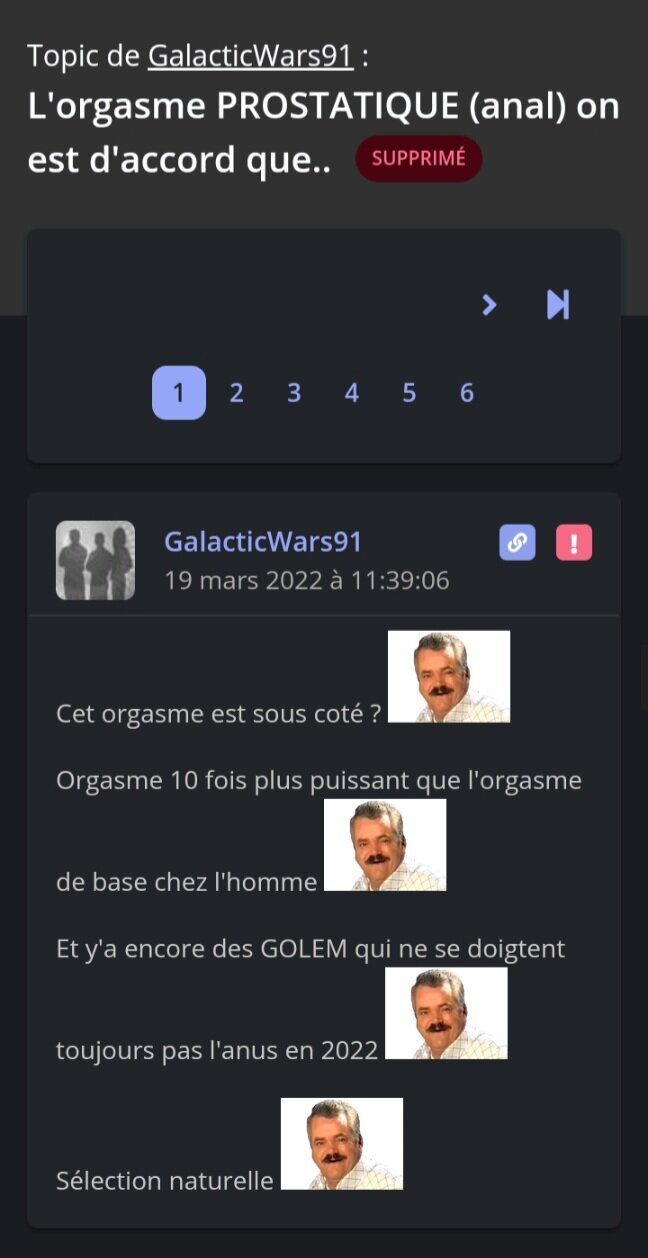The height and width of the screenshot is (1258, 648).
Task: Select page 2 in the pagination
Action: (236, 393)
